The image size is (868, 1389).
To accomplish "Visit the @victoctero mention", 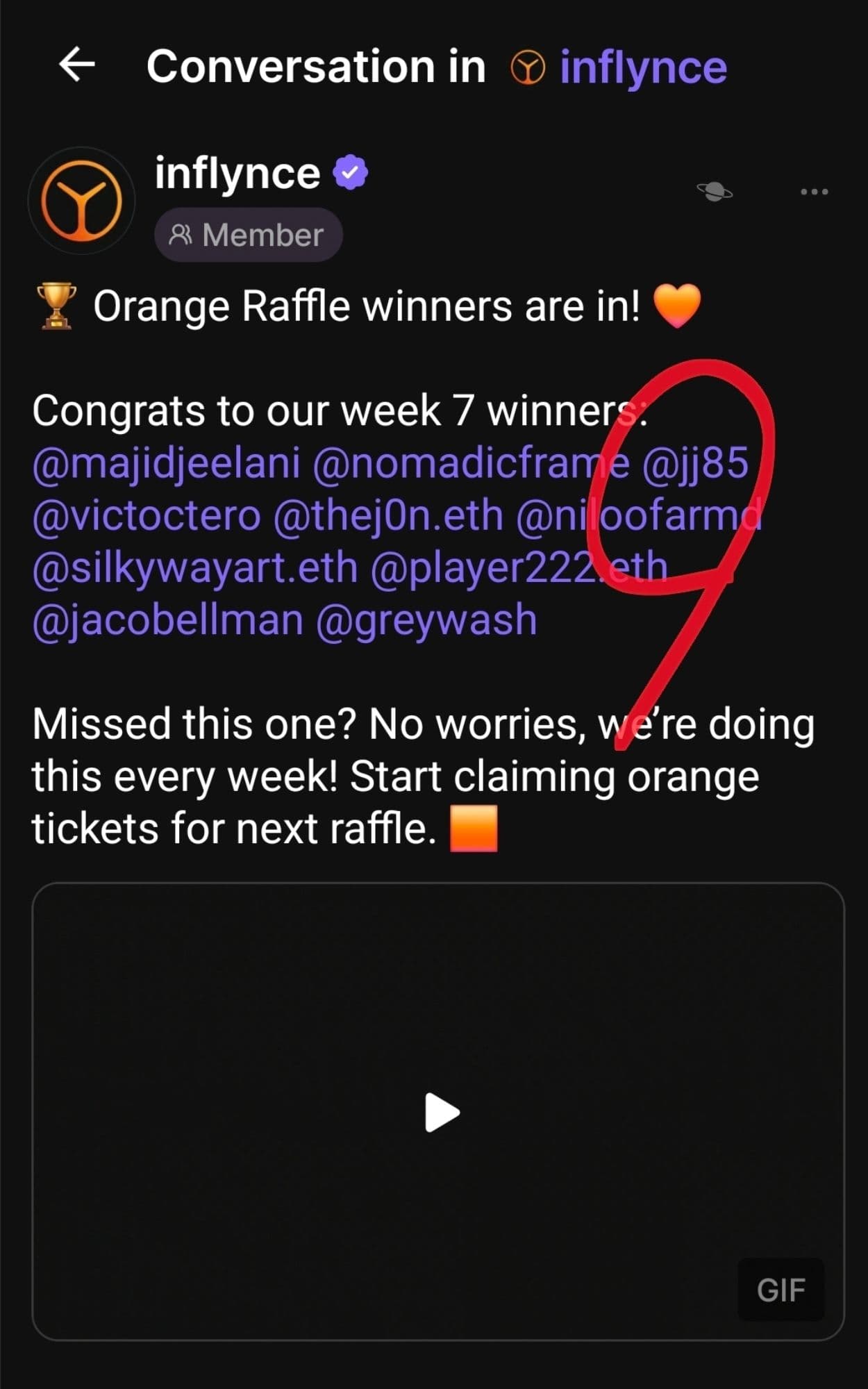I will tap(147, 515).
